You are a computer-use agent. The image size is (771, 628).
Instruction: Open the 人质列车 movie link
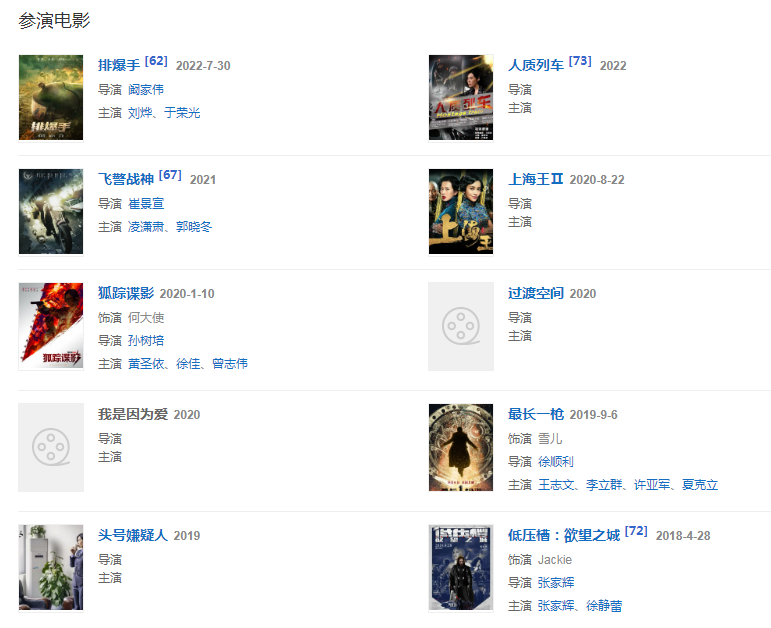pos(536,66)
